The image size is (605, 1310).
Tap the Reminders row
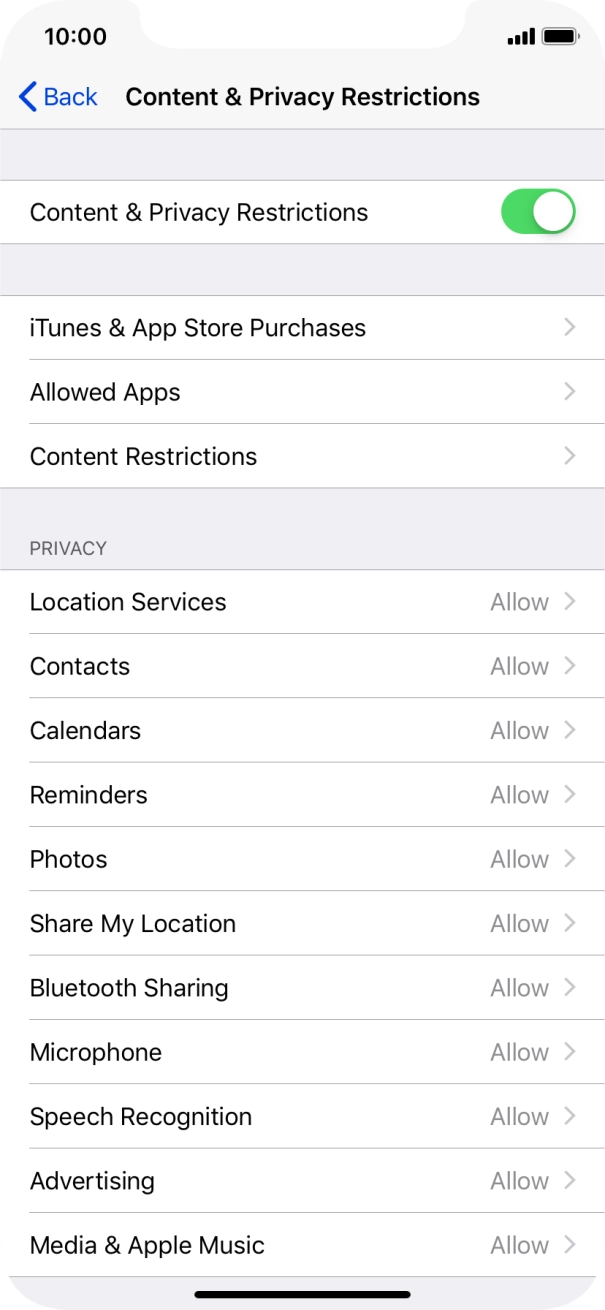click(302, 795)
